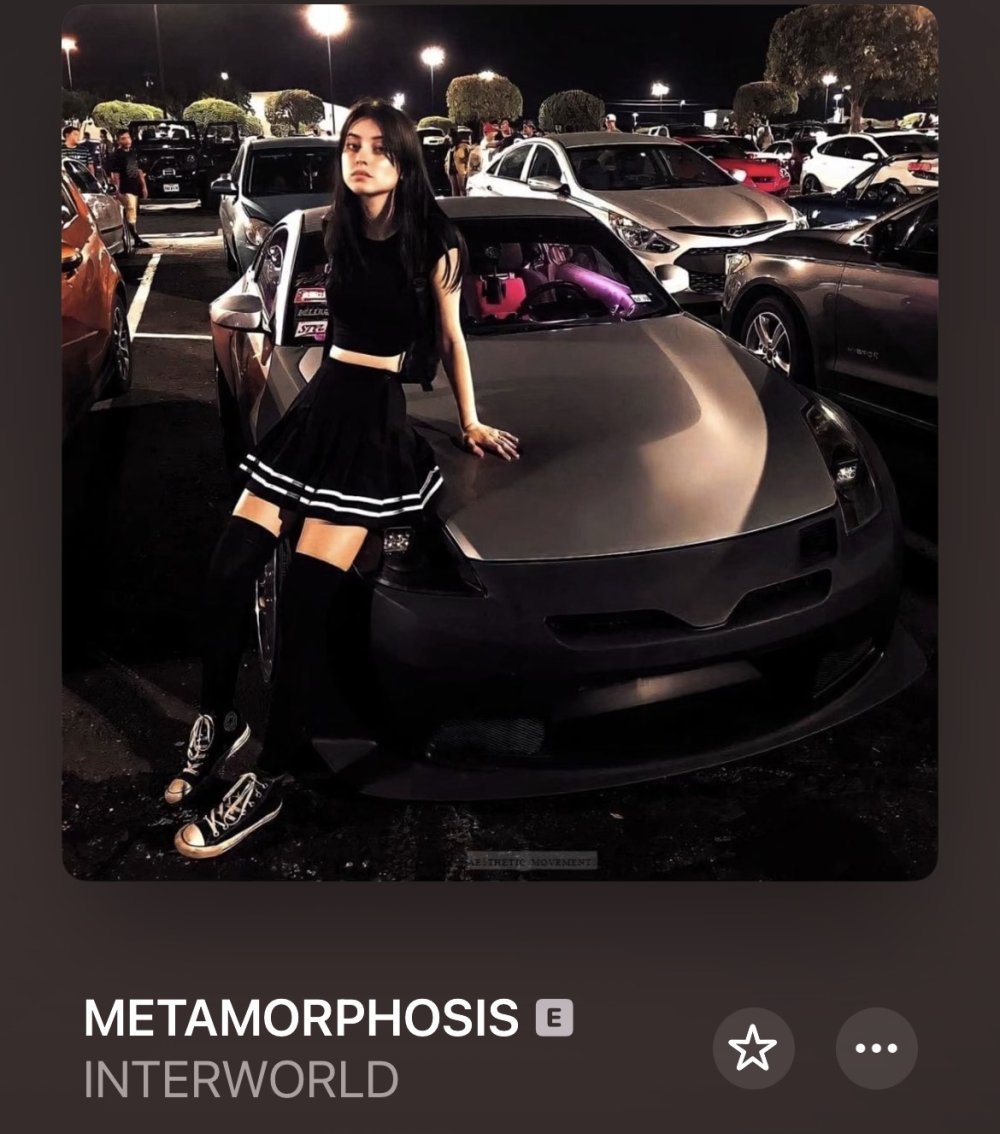Open the three-dot more options menu

876,1048
